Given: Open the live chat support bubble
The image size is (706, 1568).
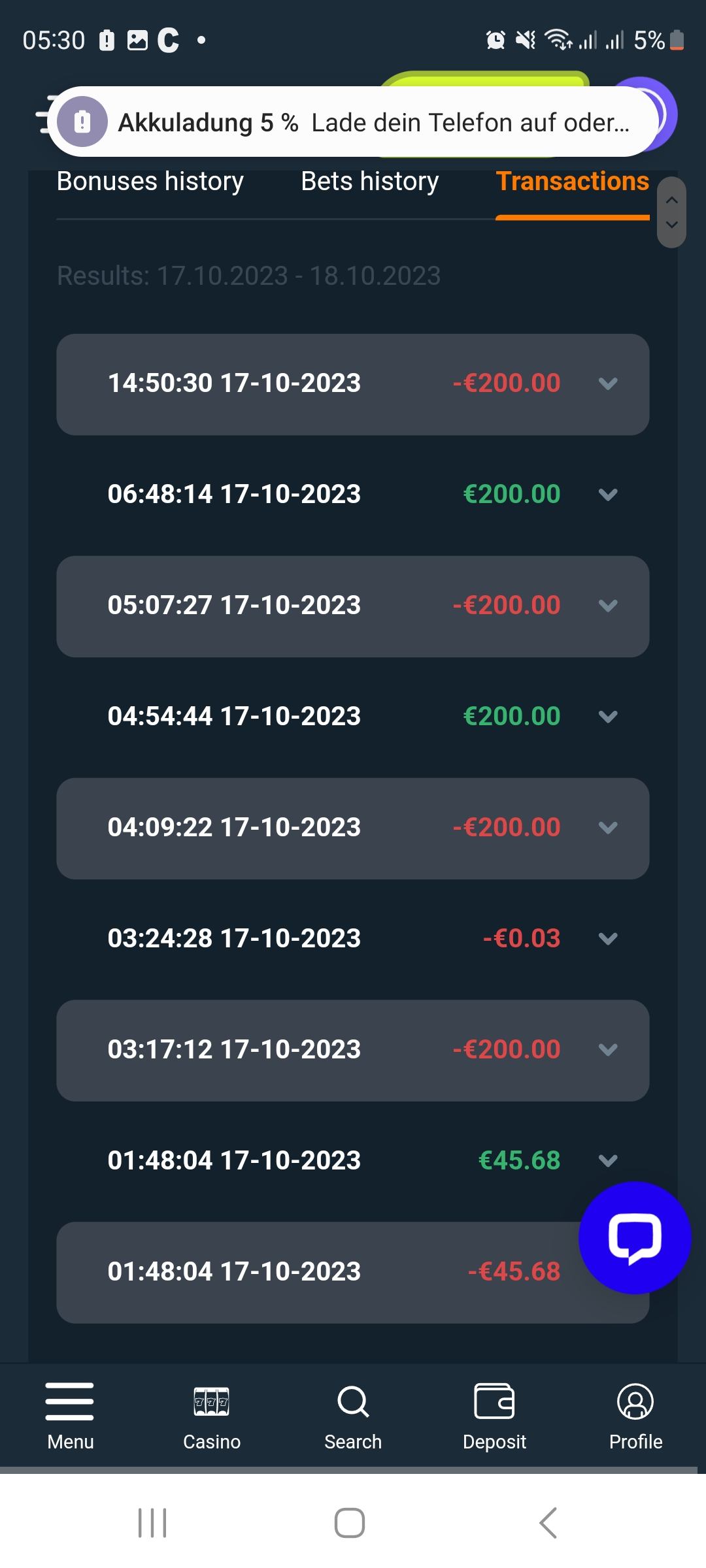Looking at the screenshot, I should (635, 1237).
